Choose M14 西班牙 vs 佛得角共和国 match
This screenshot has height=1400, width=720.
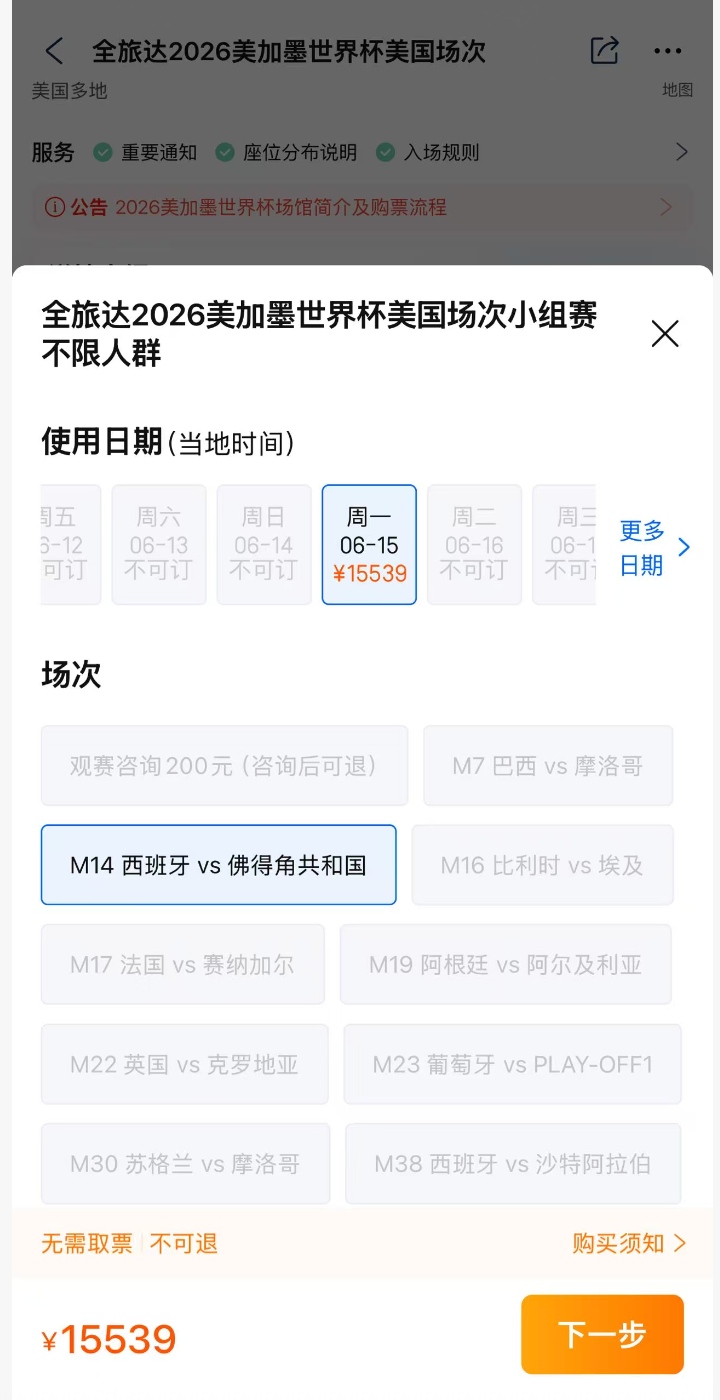point(218,865)
